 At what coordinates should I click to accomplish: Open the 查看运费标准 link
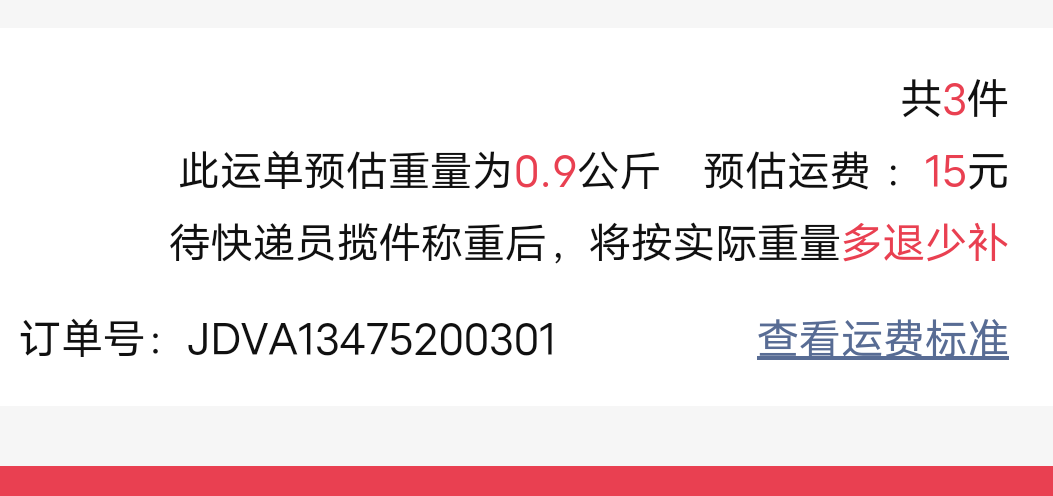[882, 340]
